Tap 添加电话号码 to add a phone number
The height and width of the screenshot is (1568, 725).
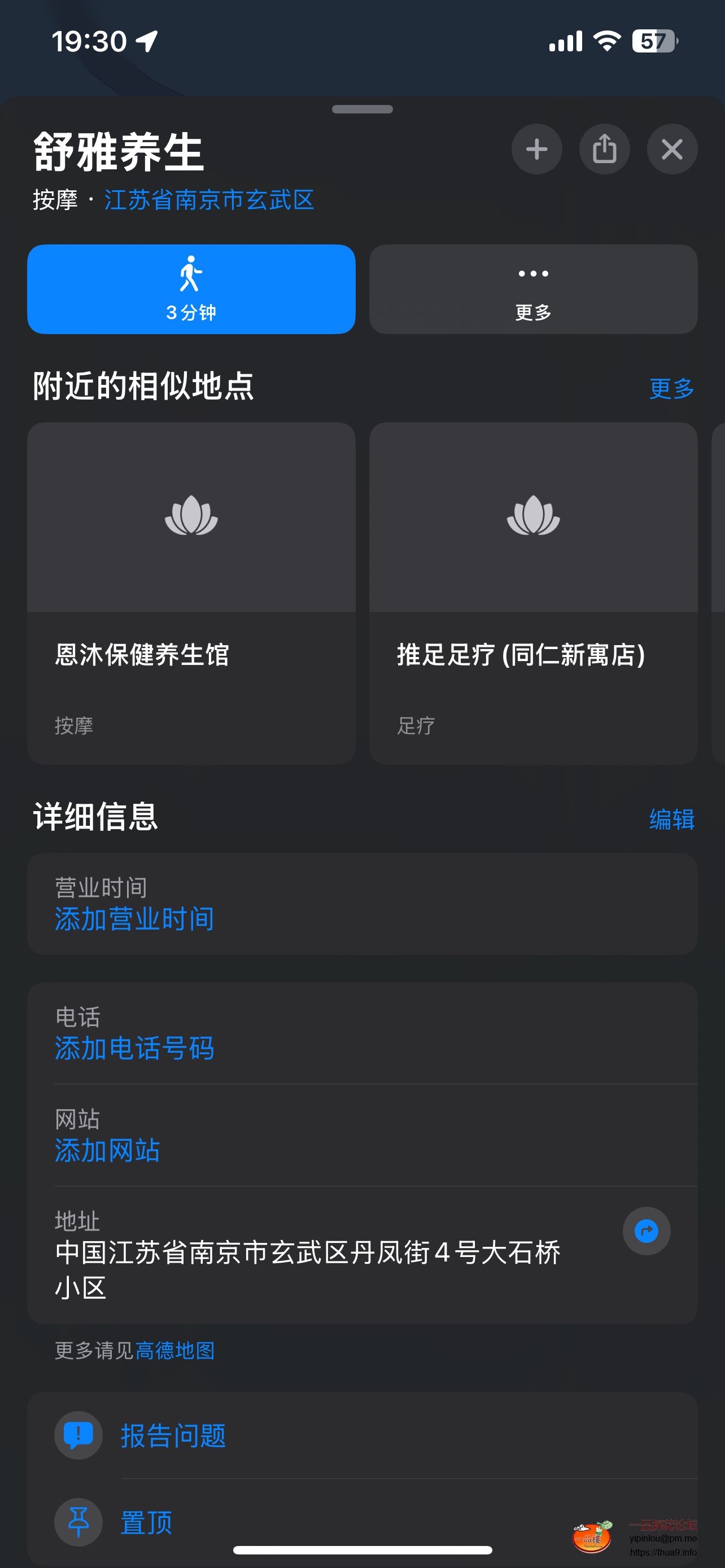134,1048
